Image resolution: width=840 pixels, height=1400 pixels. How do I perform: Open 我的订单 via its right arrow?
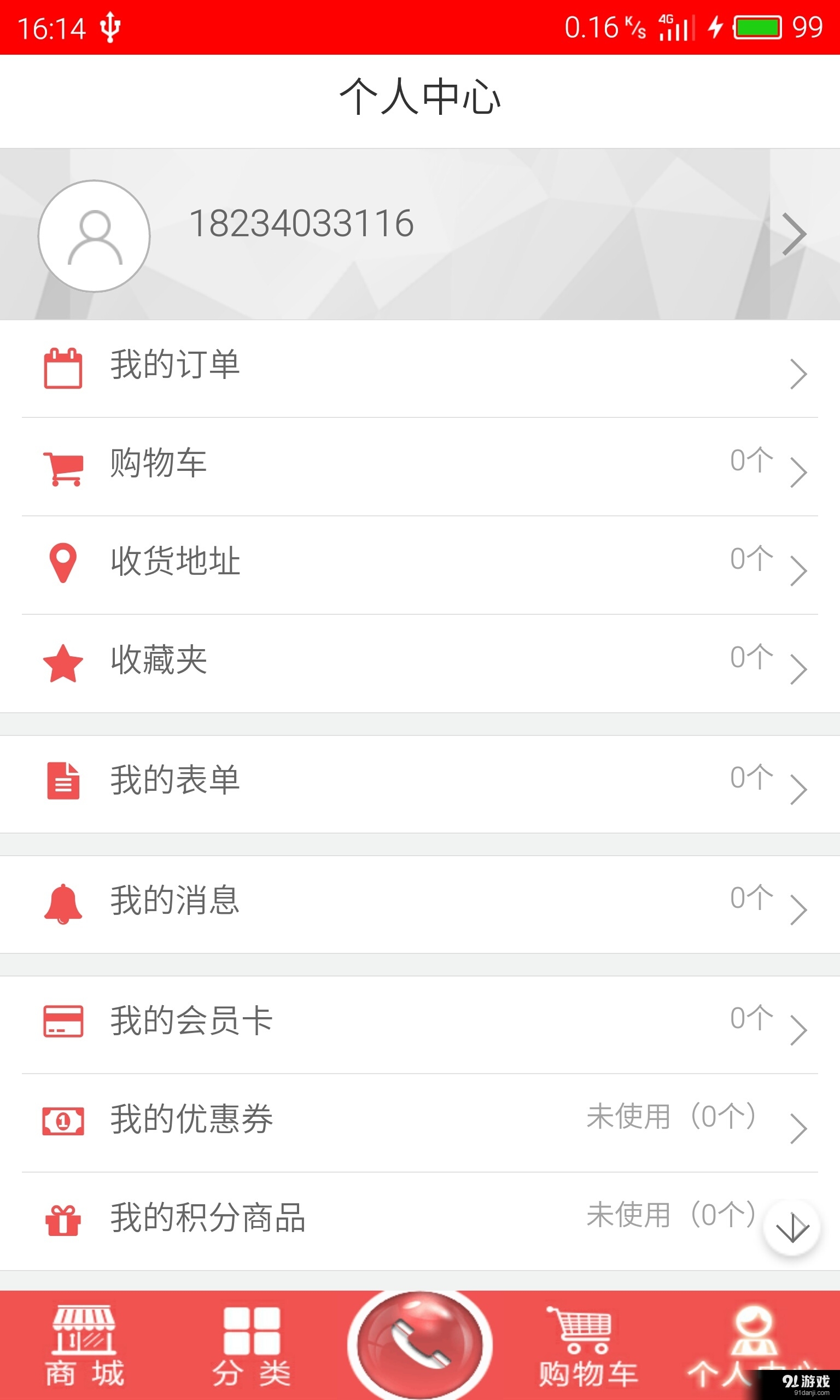click(x=799, y=374)
